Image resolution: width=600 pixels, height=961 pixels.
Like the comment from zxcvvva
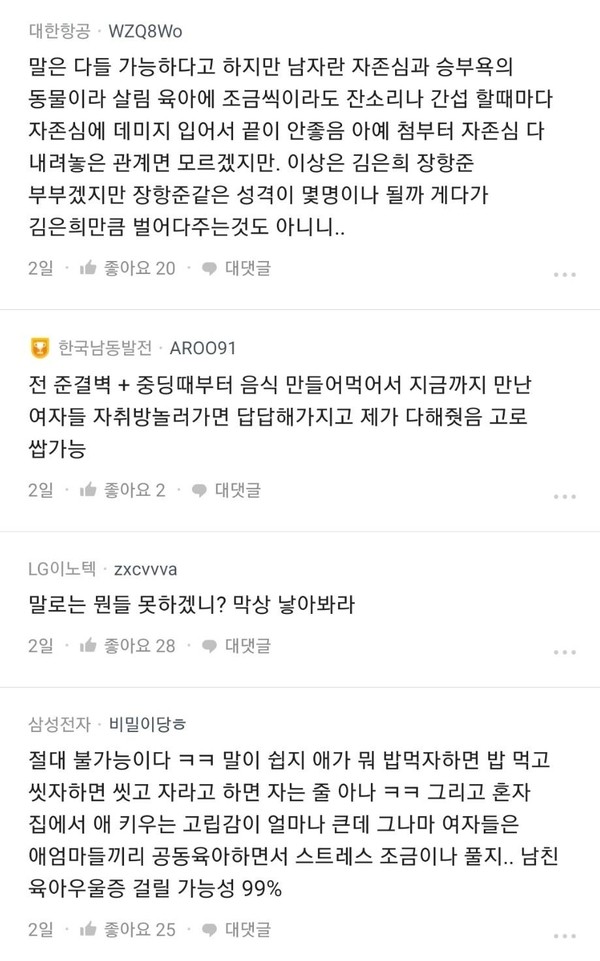[x=132, y=645]
